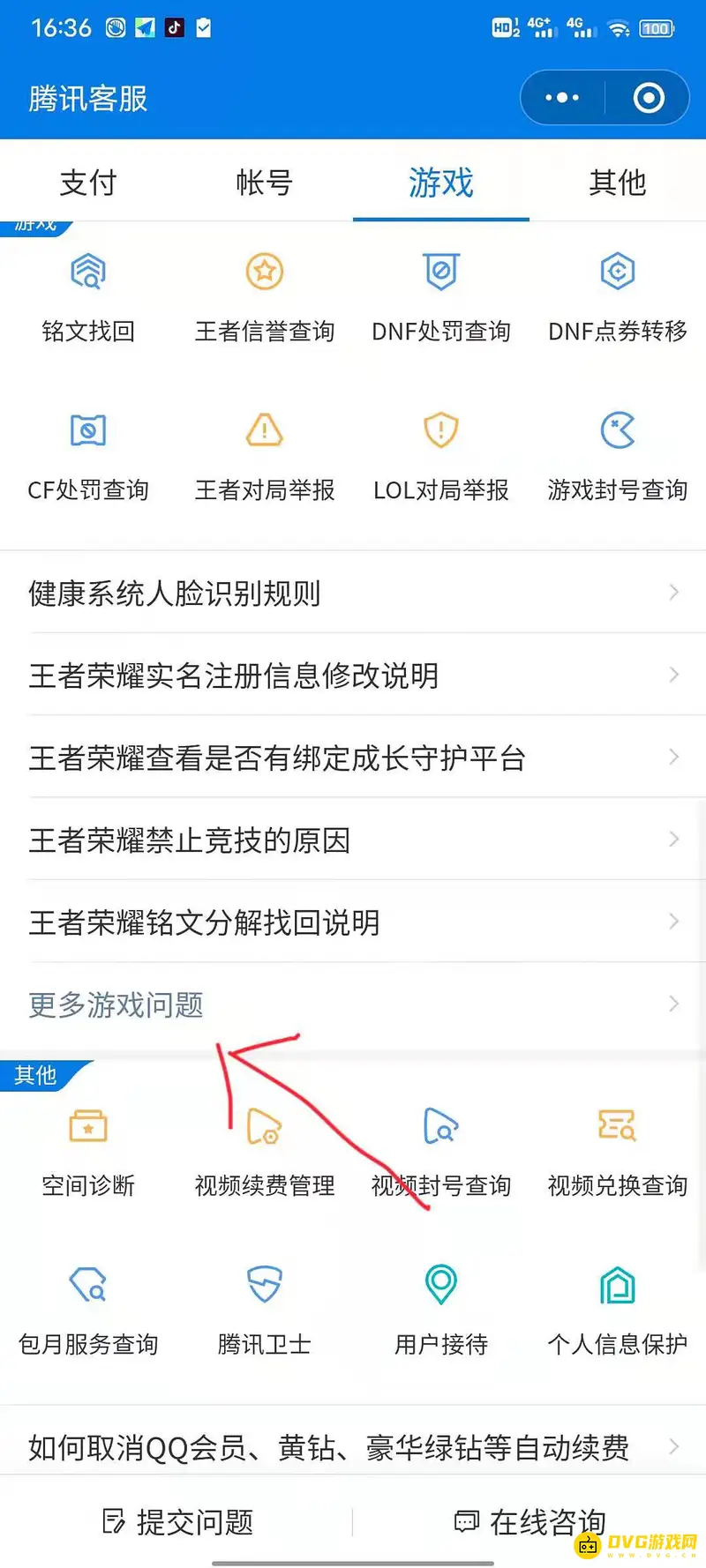The height and width of the screenshot is (1568, 706).
Task: Switch to the 其他 tab
Action: tap(617, 183)
